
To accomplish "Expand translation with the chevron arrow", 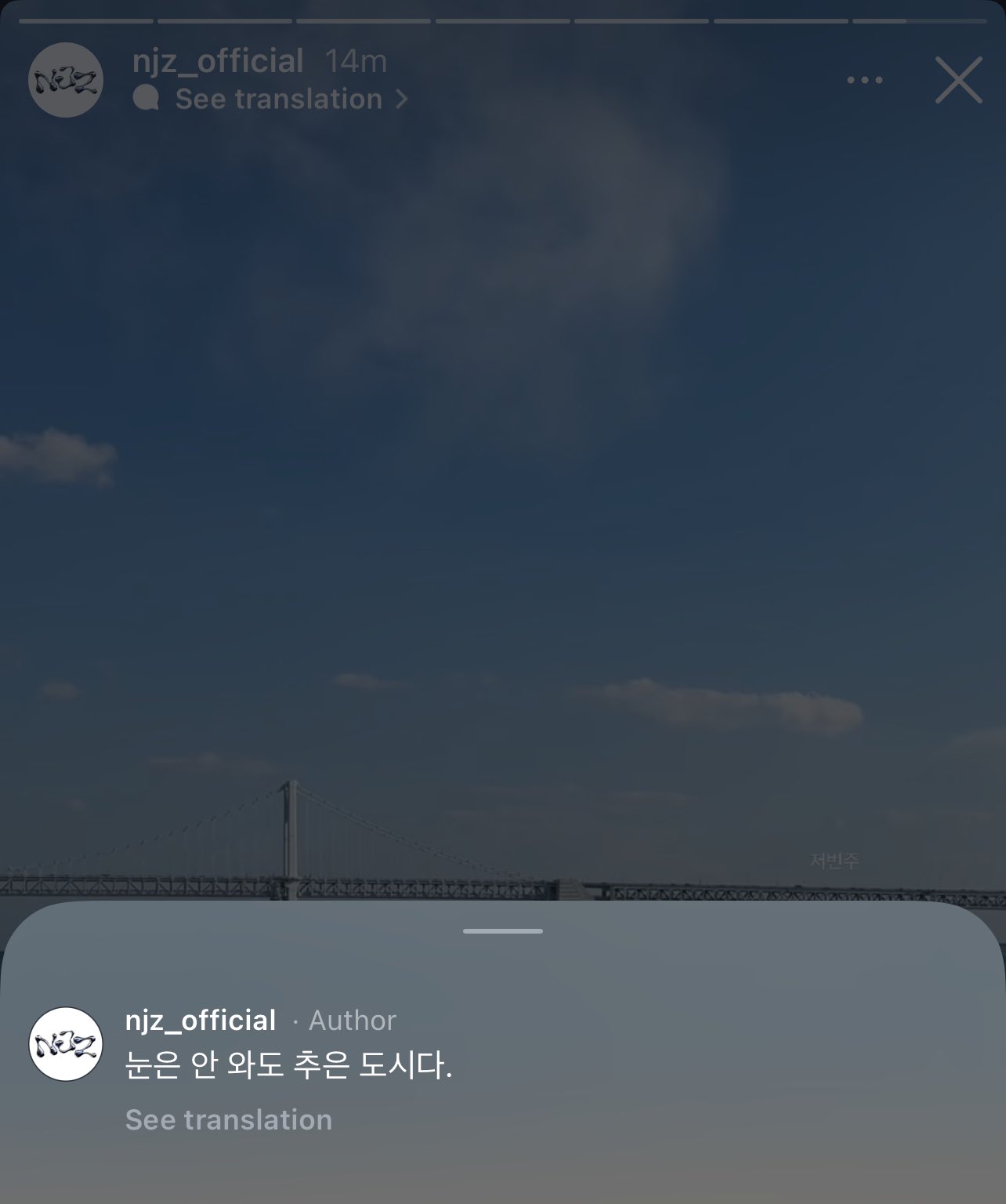I will (402, 98).
